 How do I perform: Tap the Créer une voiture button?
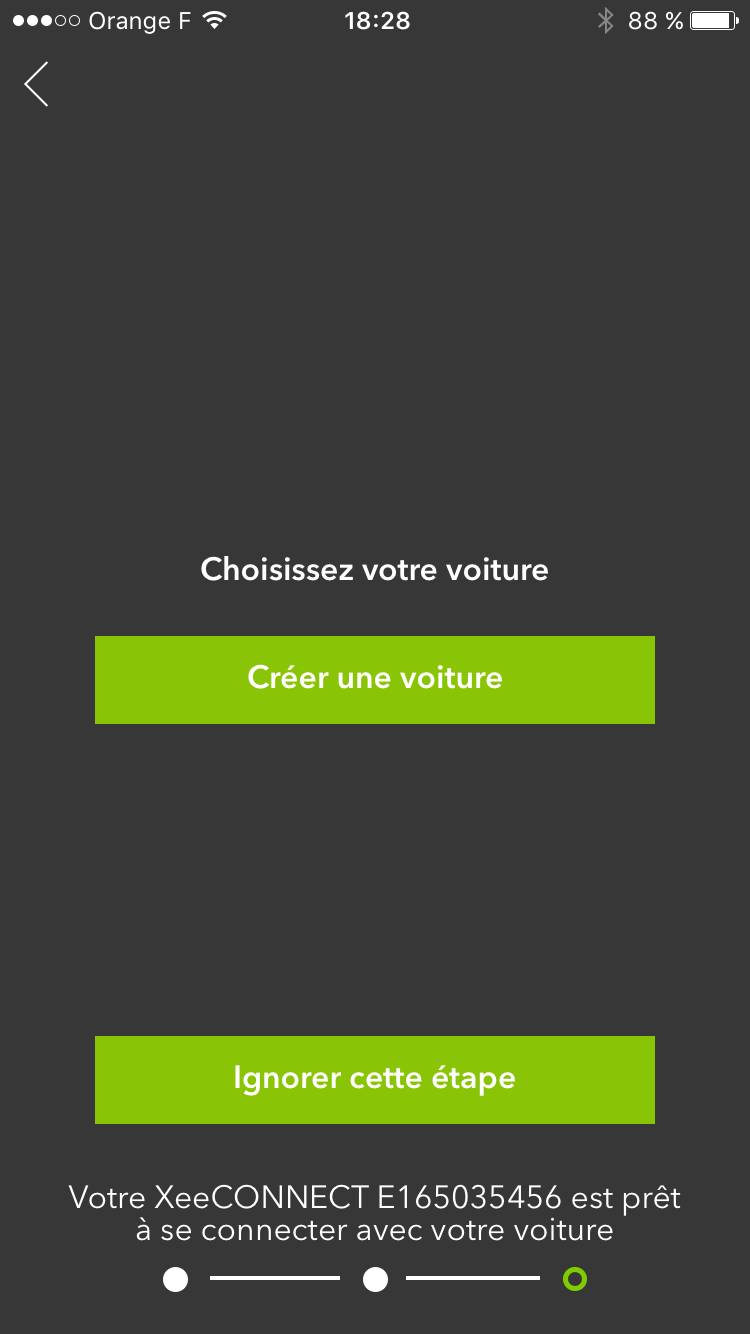click(x=375, y=679)
